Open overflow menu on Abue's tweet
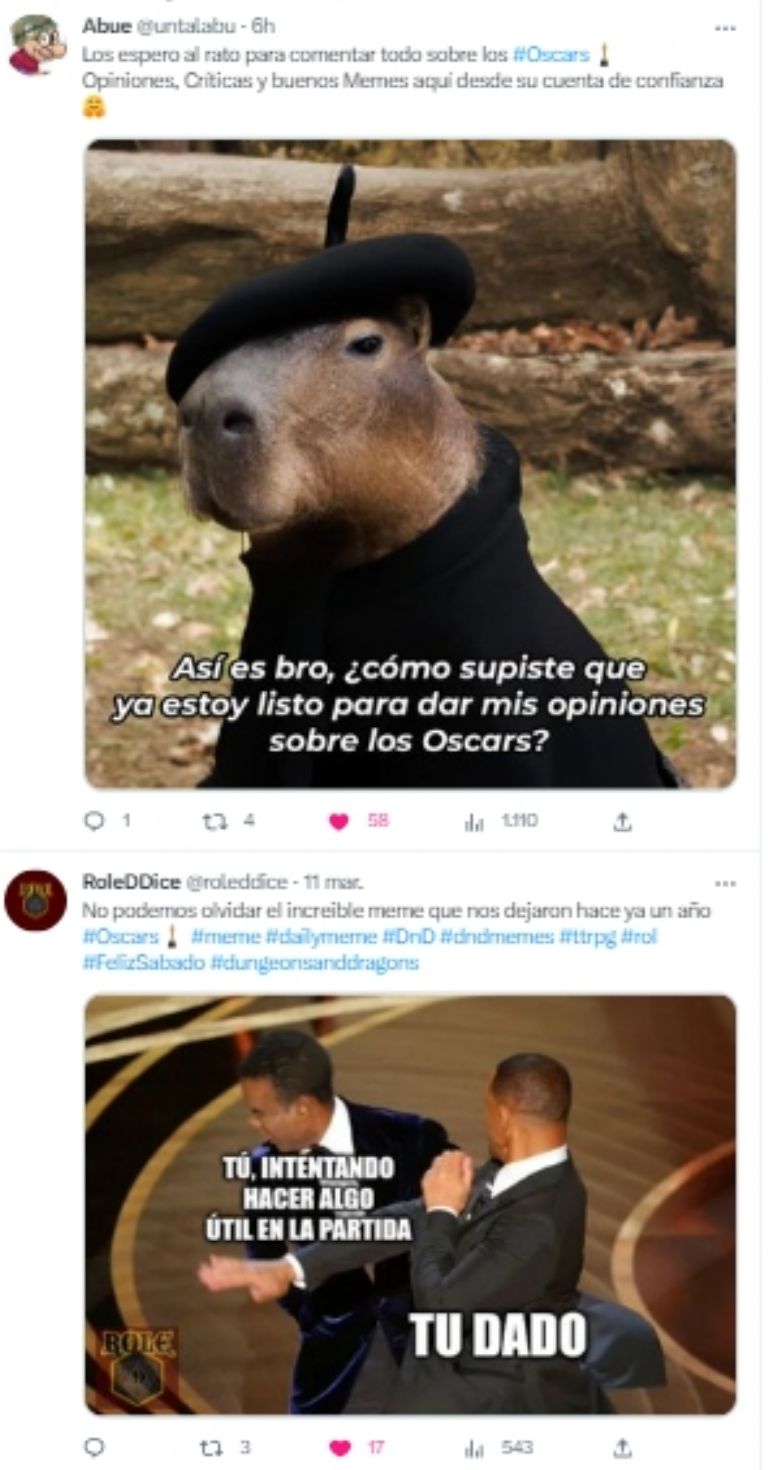Image resolution: width=768 pixels, height=1470 pixels. [x=725, y=27]
